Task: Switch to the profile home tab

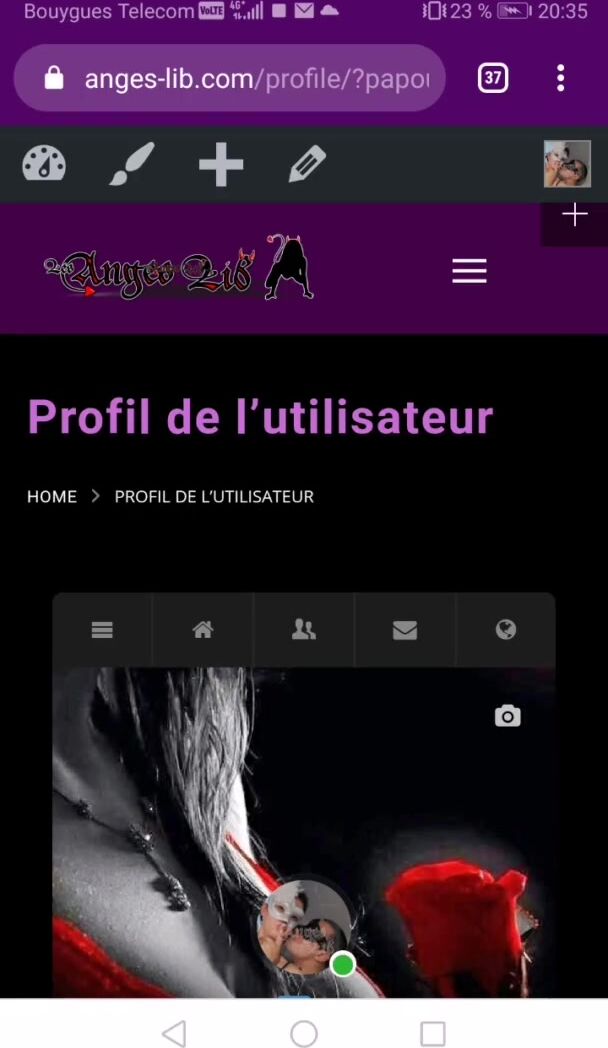Action: (203, 630)
